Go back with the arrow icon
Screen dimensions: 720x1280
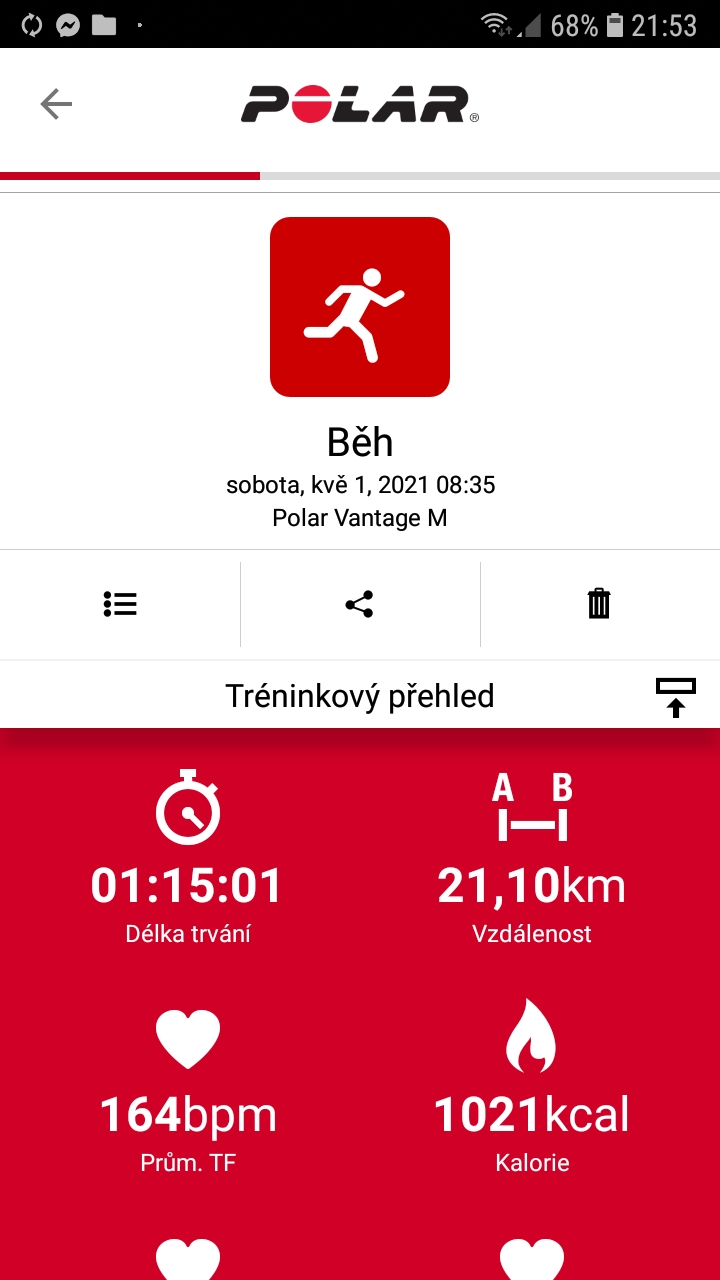(56, 104)
